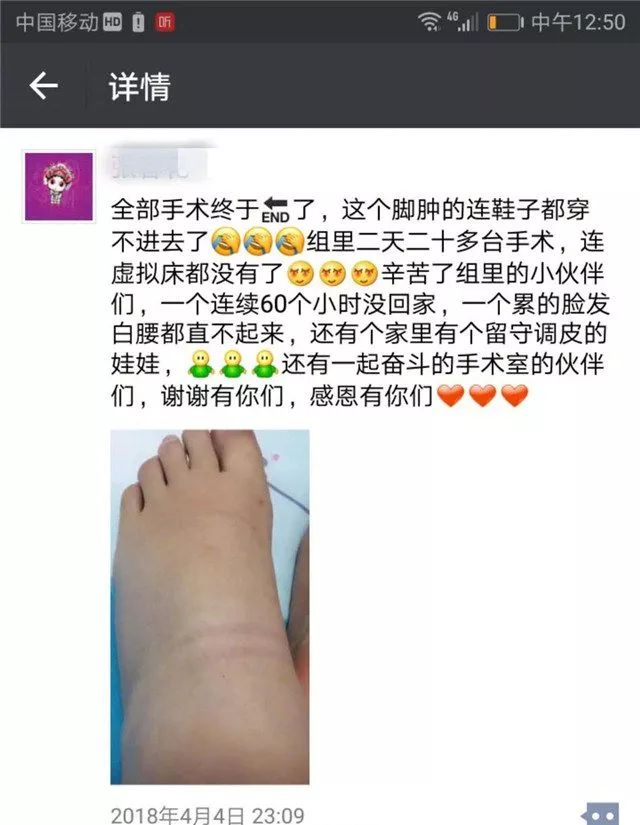Open the like and comment bubble button
Viewport: 640px width, 825px height.
click(x=600, y=813)
